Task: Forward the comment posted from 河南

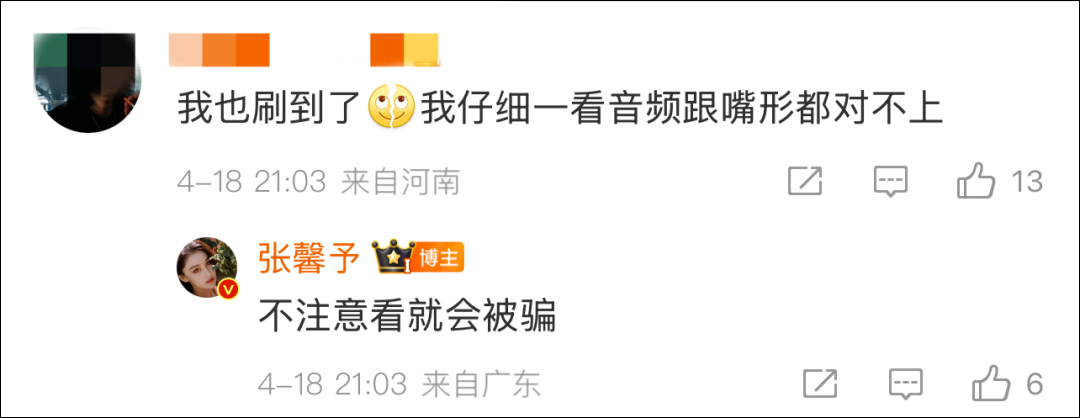Action: click(x=805, y=181)
